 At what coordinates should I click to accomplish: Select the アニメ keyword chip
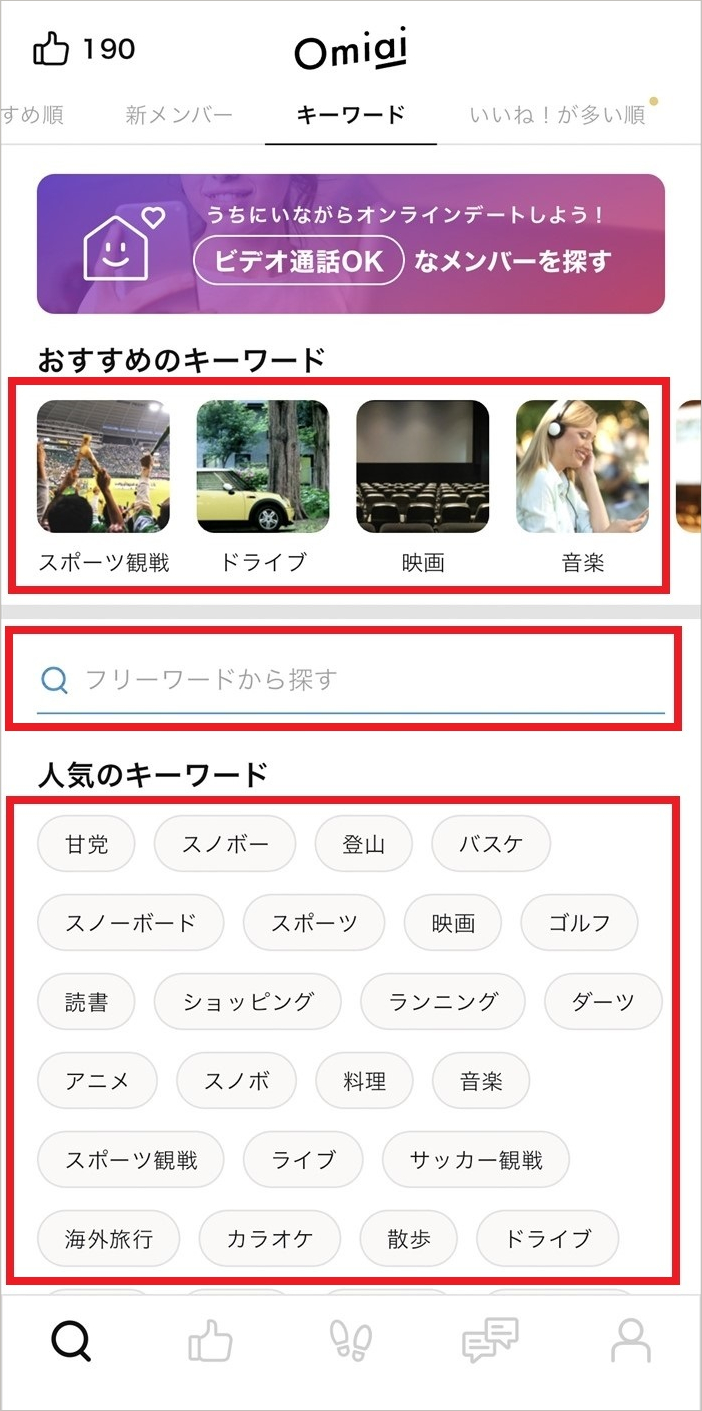(97, 1080)
